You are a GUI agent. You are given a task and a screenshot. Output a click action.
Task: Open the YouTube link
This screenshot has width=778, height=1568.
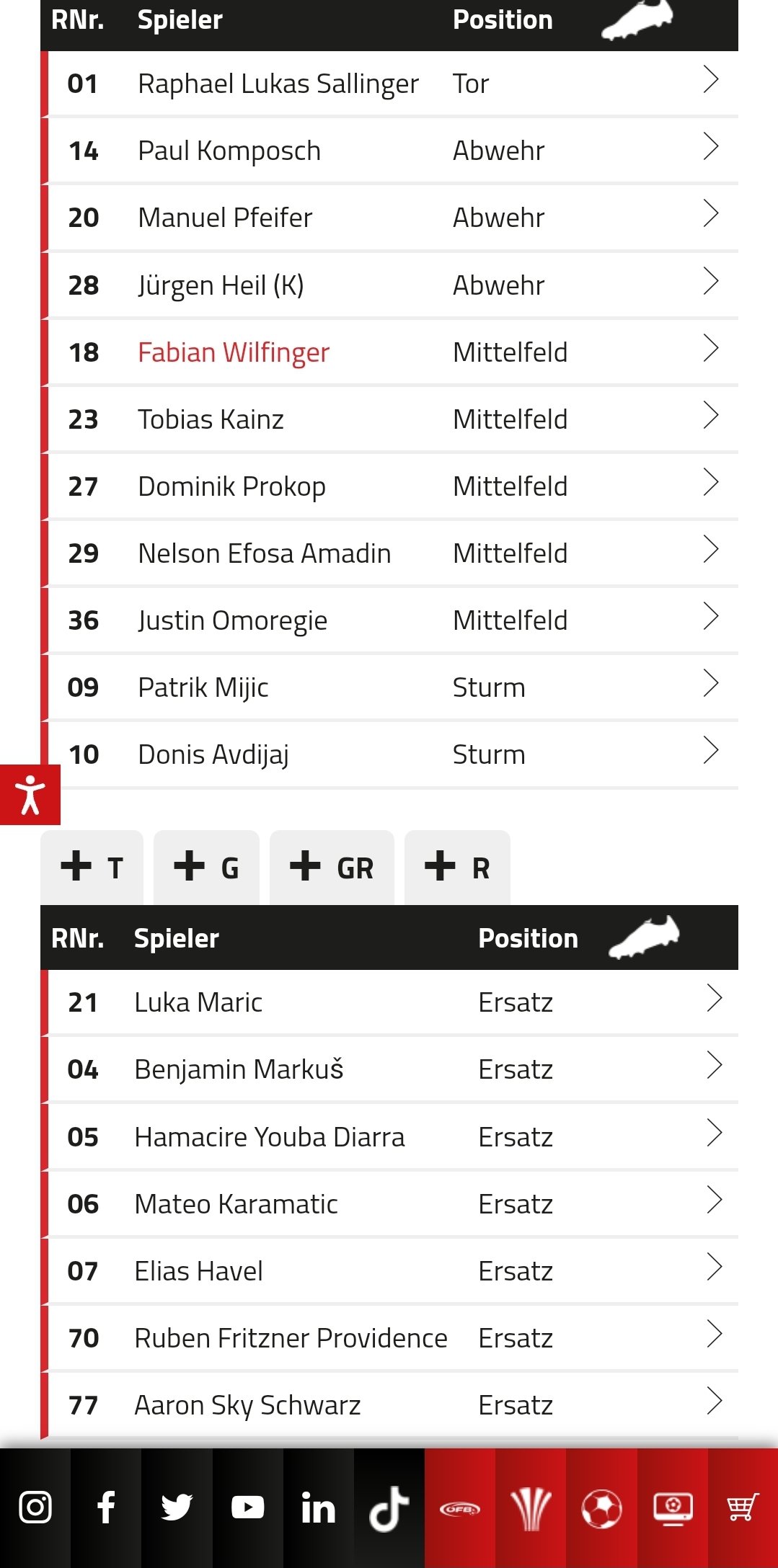click(x=247, y=1507)
